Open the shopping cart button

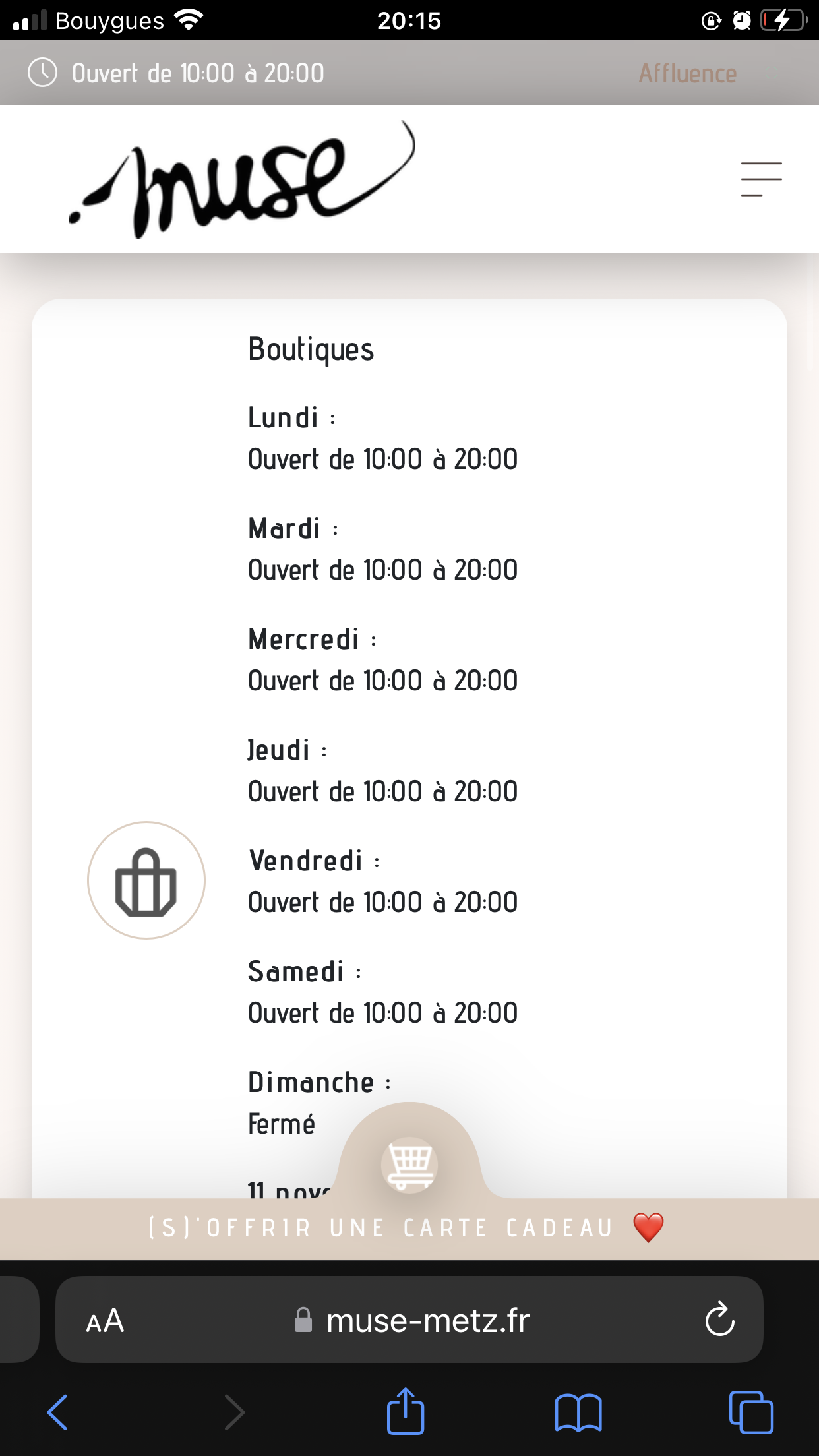coord(409,1164)
